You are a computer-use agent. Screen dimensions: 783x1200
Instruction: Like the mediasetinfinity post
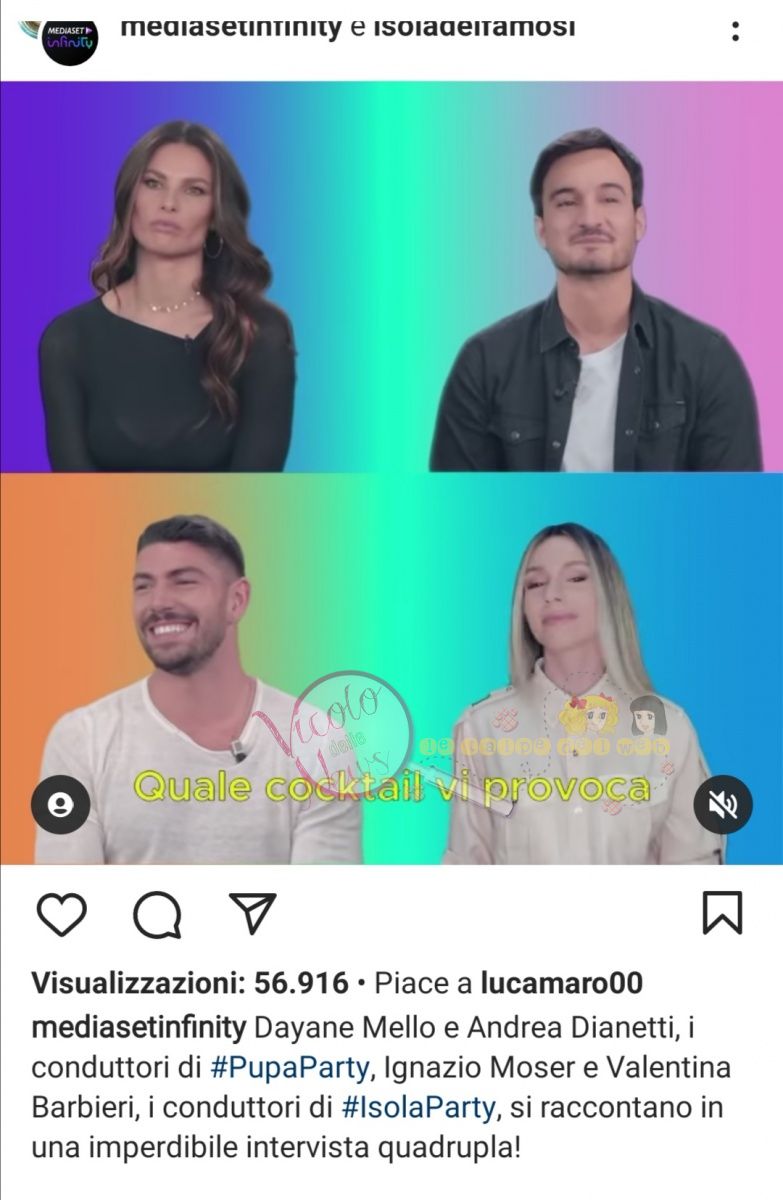pyautogui.click(x=62, y=913)
